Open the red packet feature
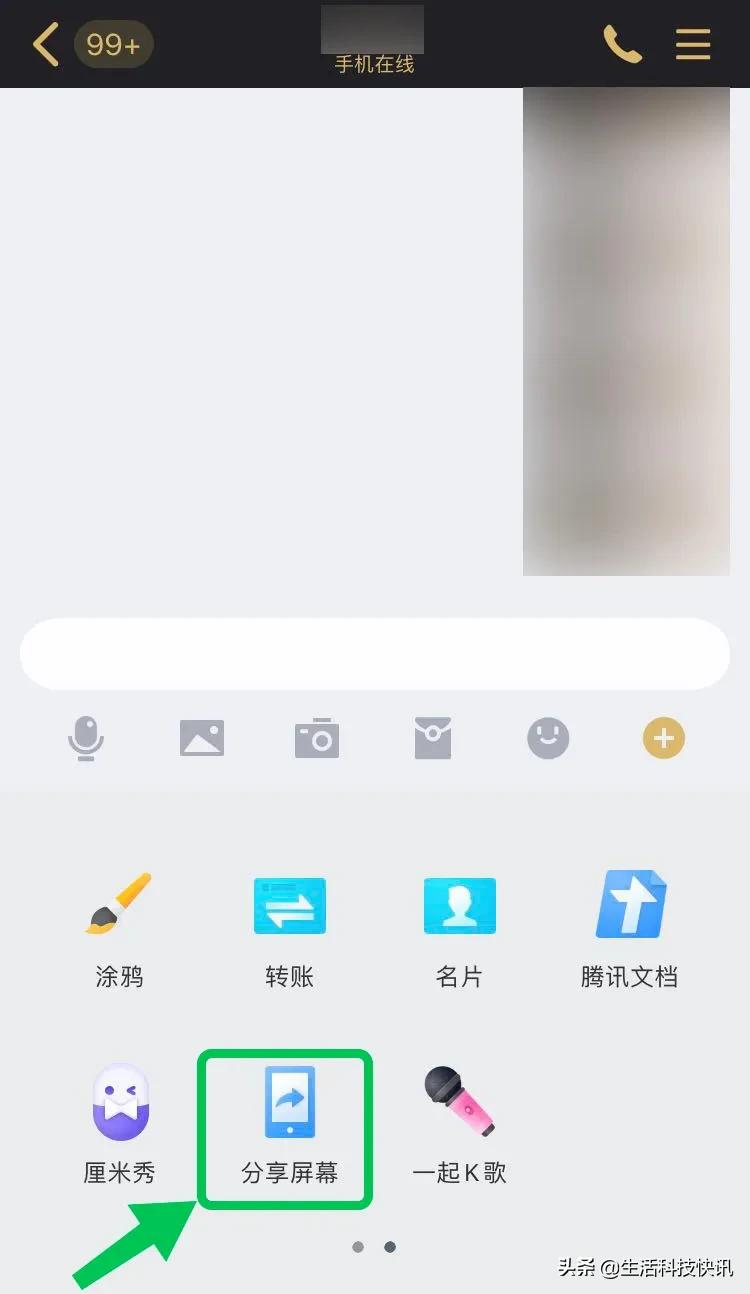 [432, 738]
